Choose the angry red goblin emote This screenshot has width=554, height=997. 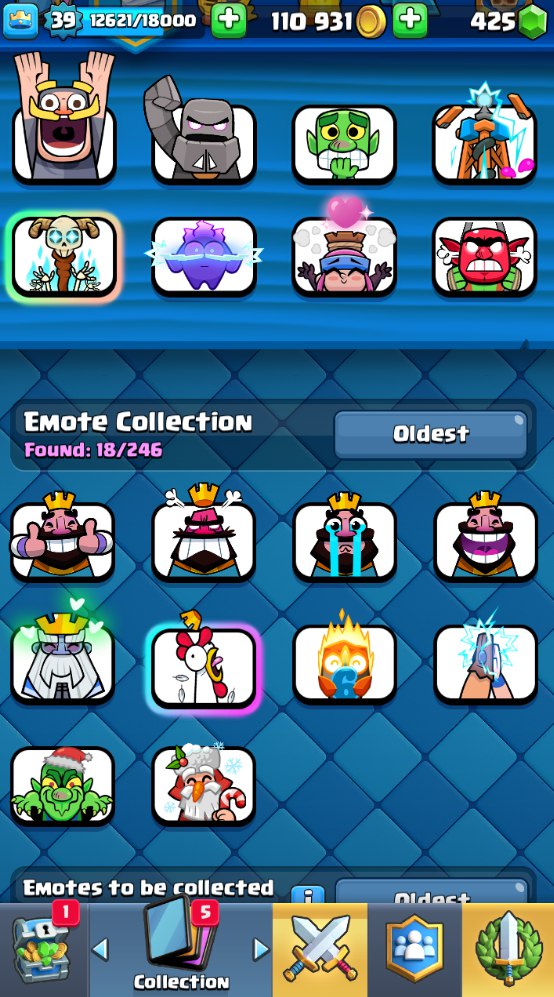[x=485, y=256]
